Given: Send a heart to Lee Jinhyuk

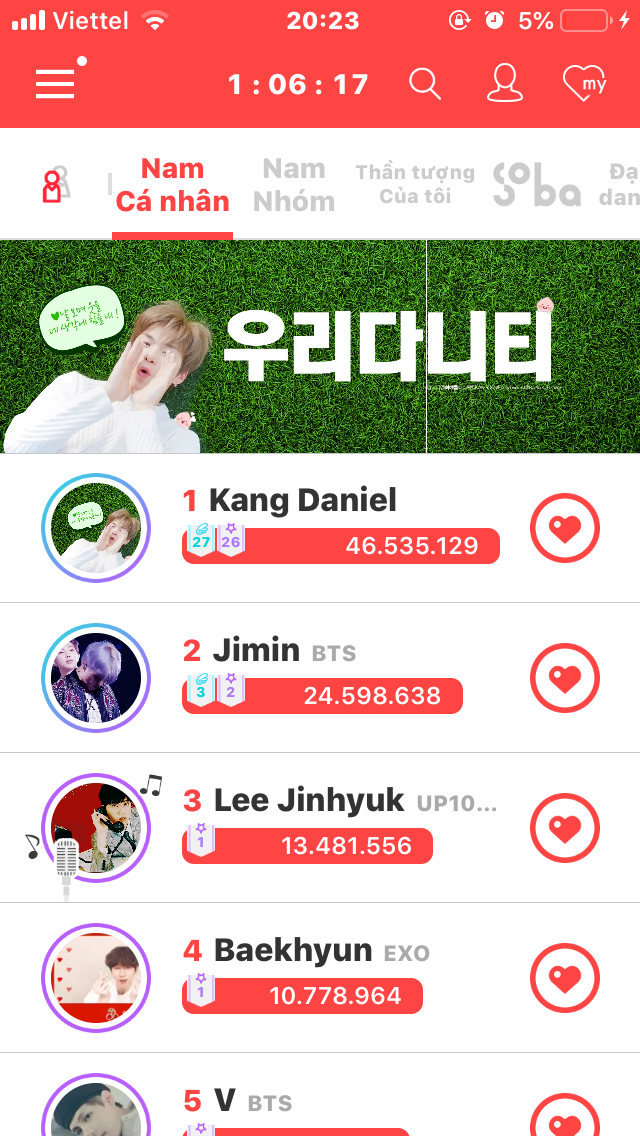Looking at the screenshot, I should (564, 828).
